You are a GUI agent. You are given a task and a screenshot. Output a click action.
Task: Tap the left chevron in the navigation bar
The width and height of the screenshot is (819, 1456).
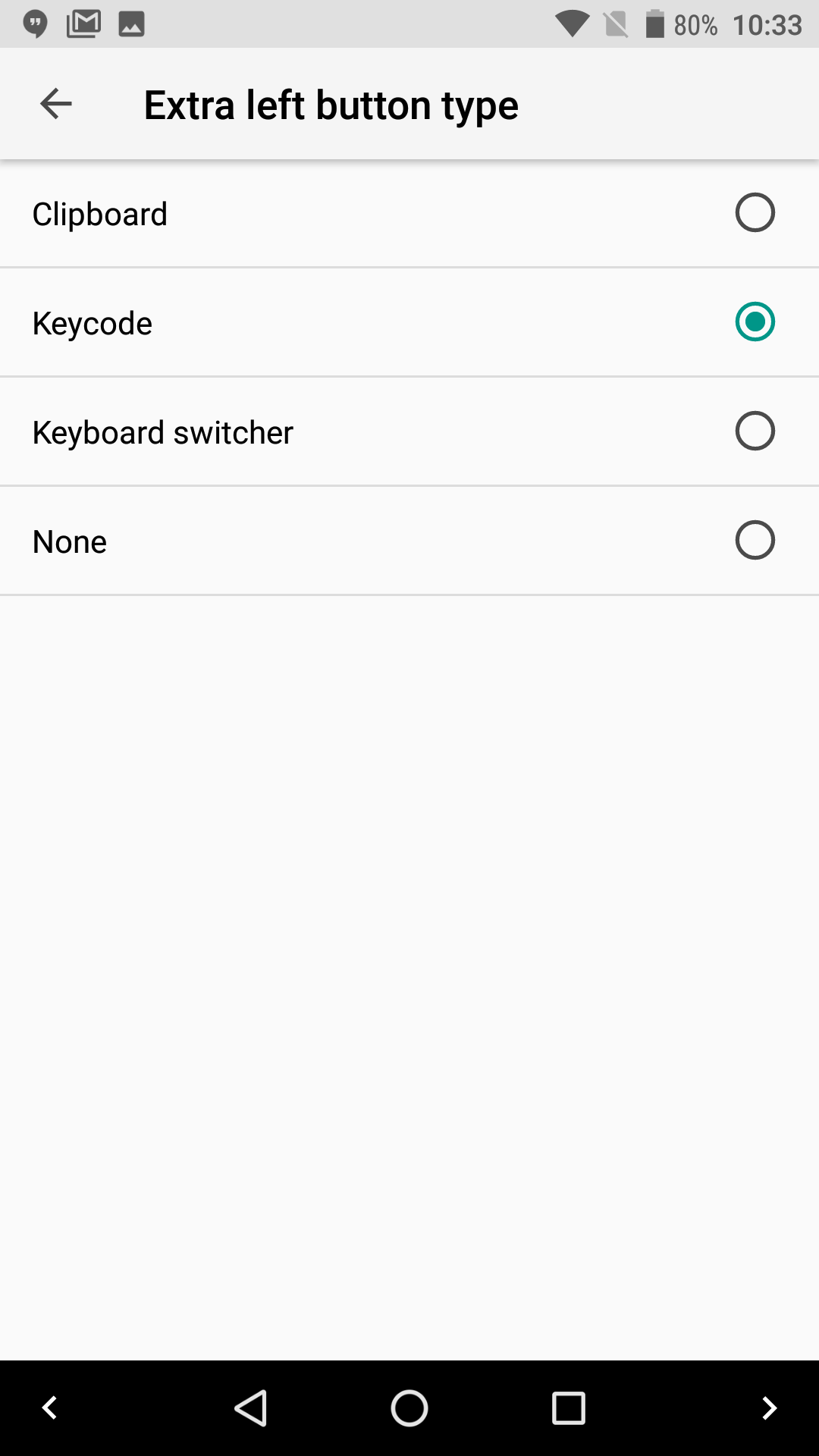[x=48, y=1409]
